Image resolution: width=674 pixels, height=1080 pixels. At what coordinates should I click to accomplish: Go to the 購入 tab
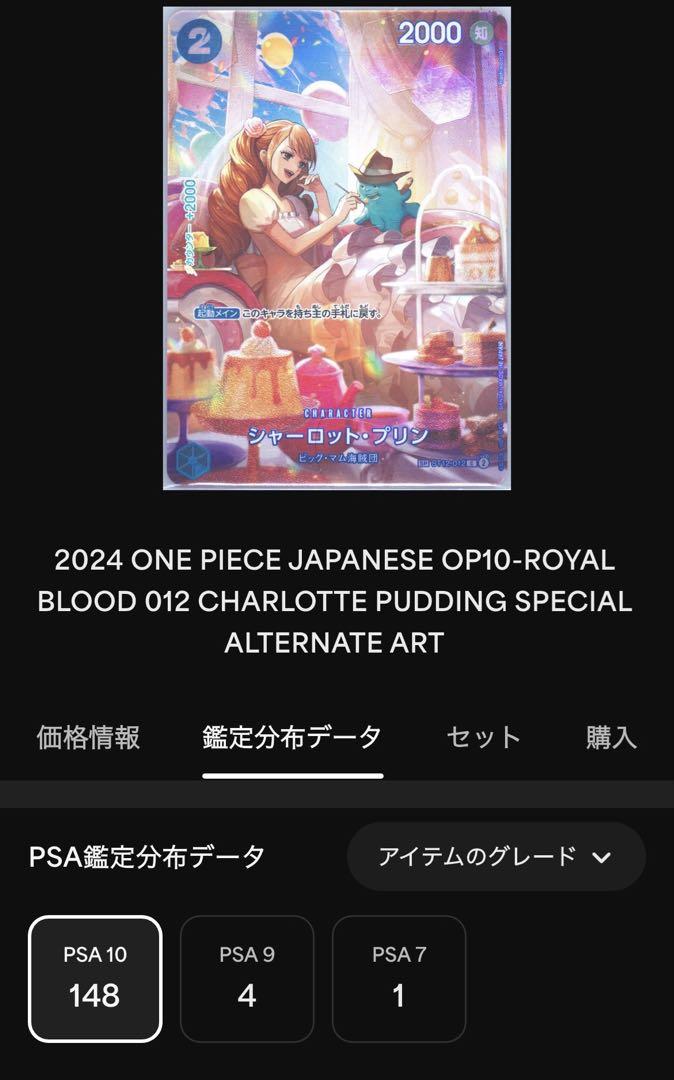tap(611, 738)
